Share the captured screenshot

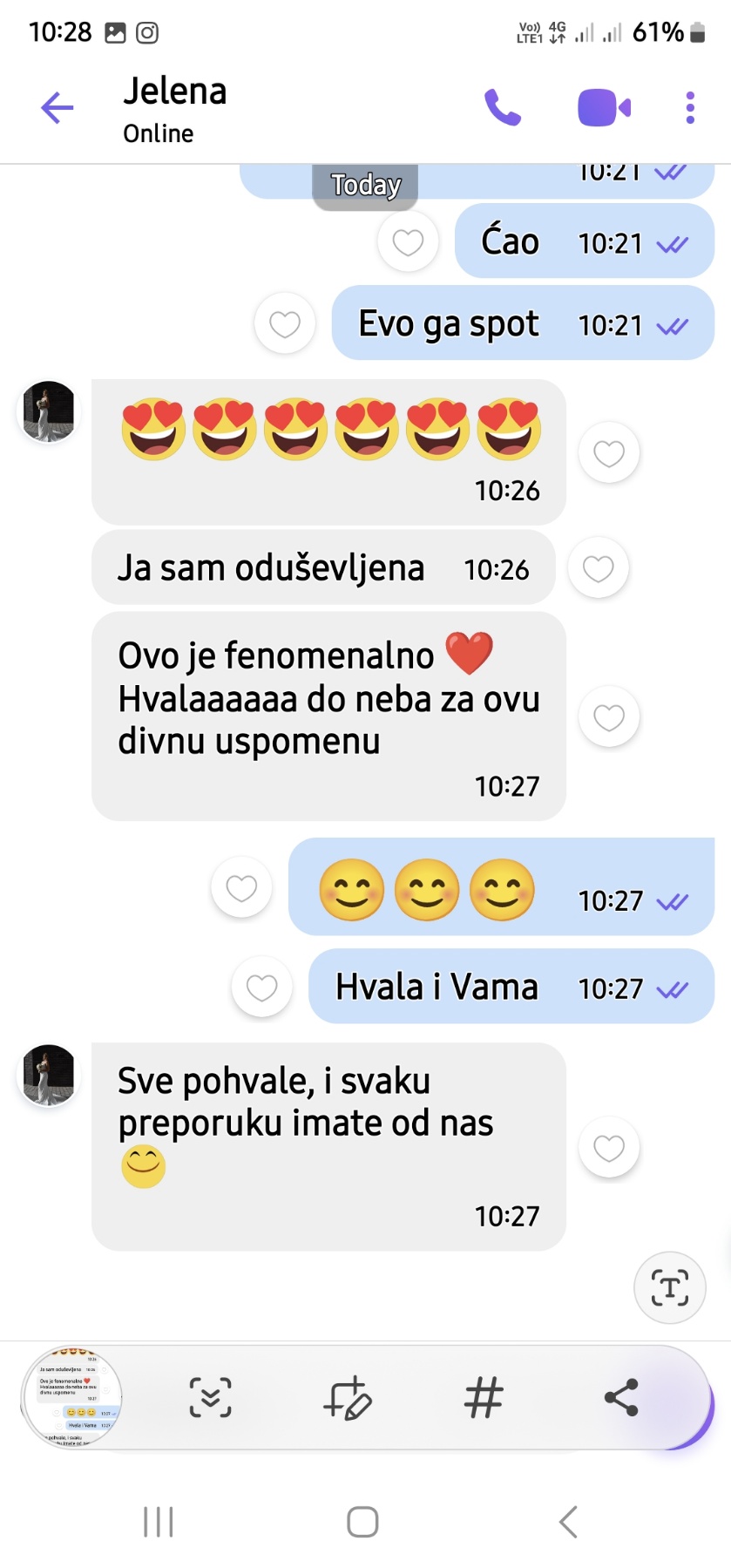(x=621, y=1398)
